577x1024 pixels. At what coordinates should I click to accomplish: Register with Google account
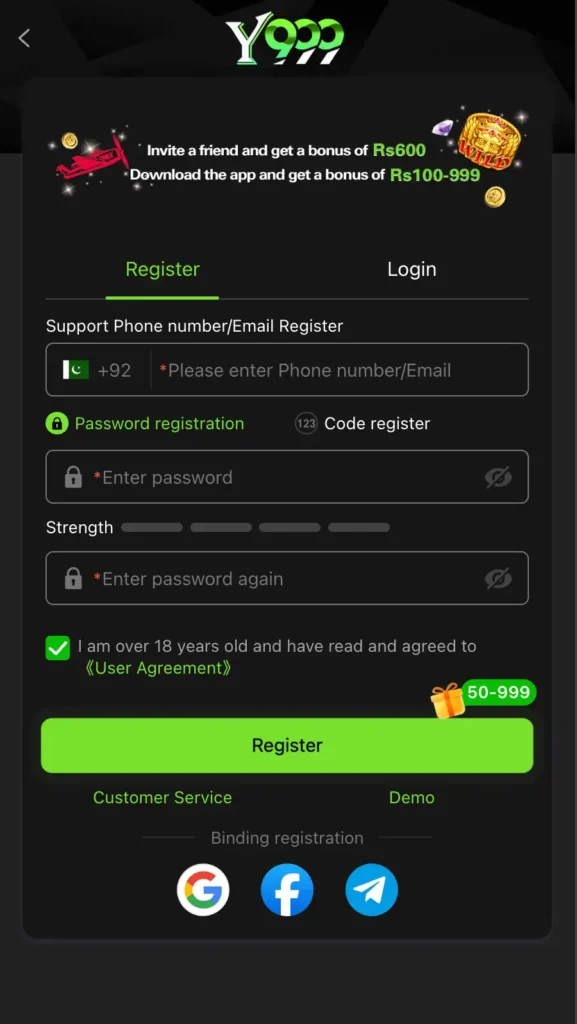[x=203, y=889]
